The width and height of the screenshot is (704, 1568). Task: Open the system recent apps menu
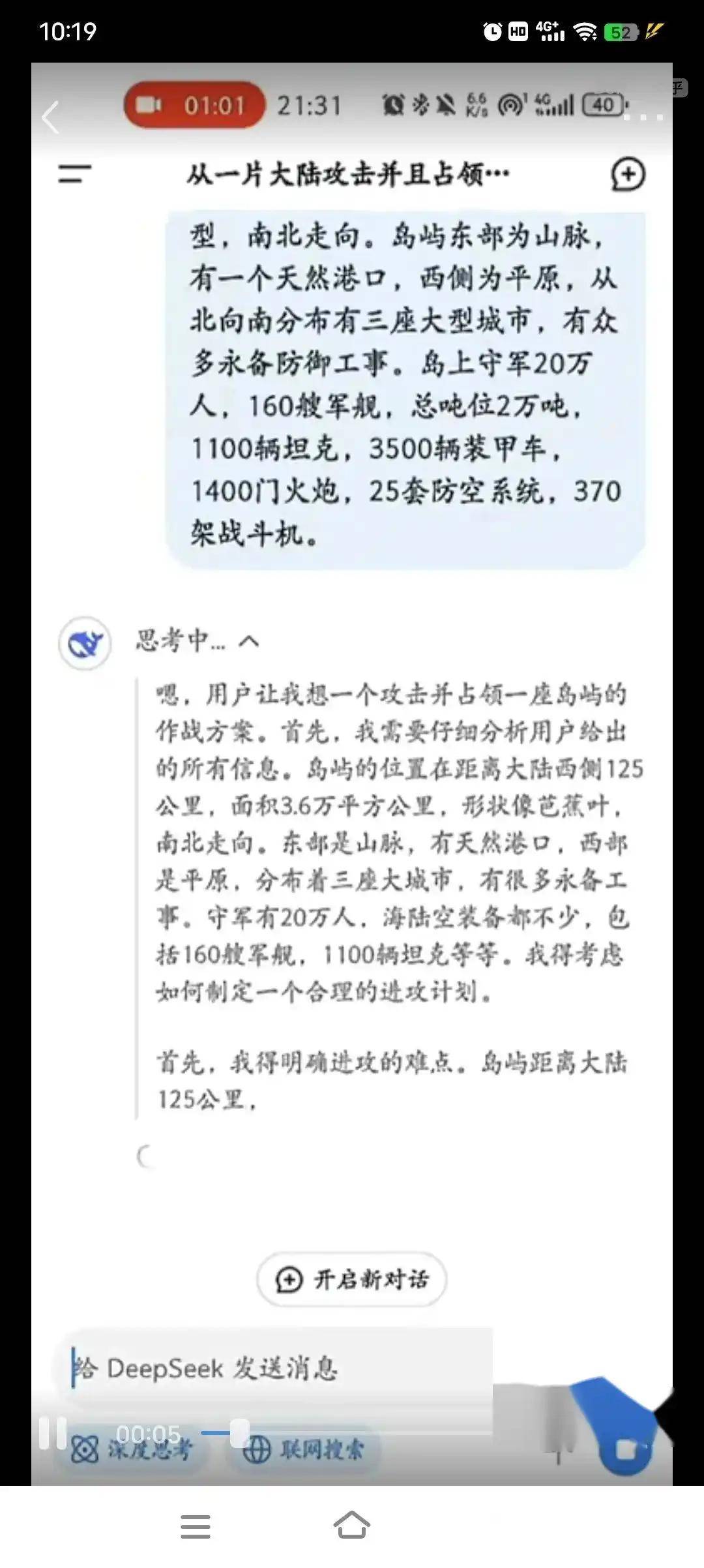(x=196, y=1527)
